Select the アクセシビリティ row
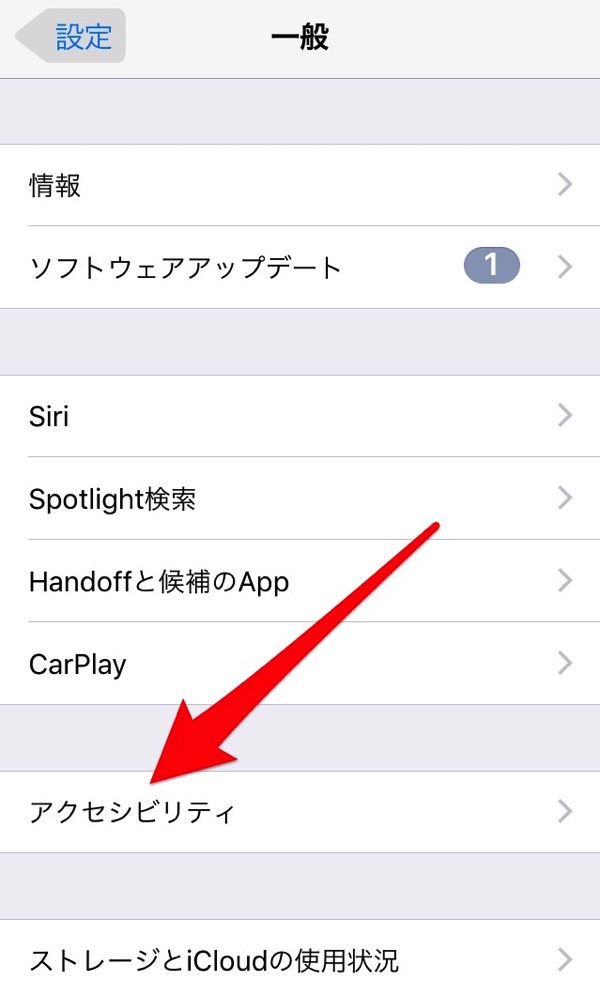600x996 pixels. 300,811
